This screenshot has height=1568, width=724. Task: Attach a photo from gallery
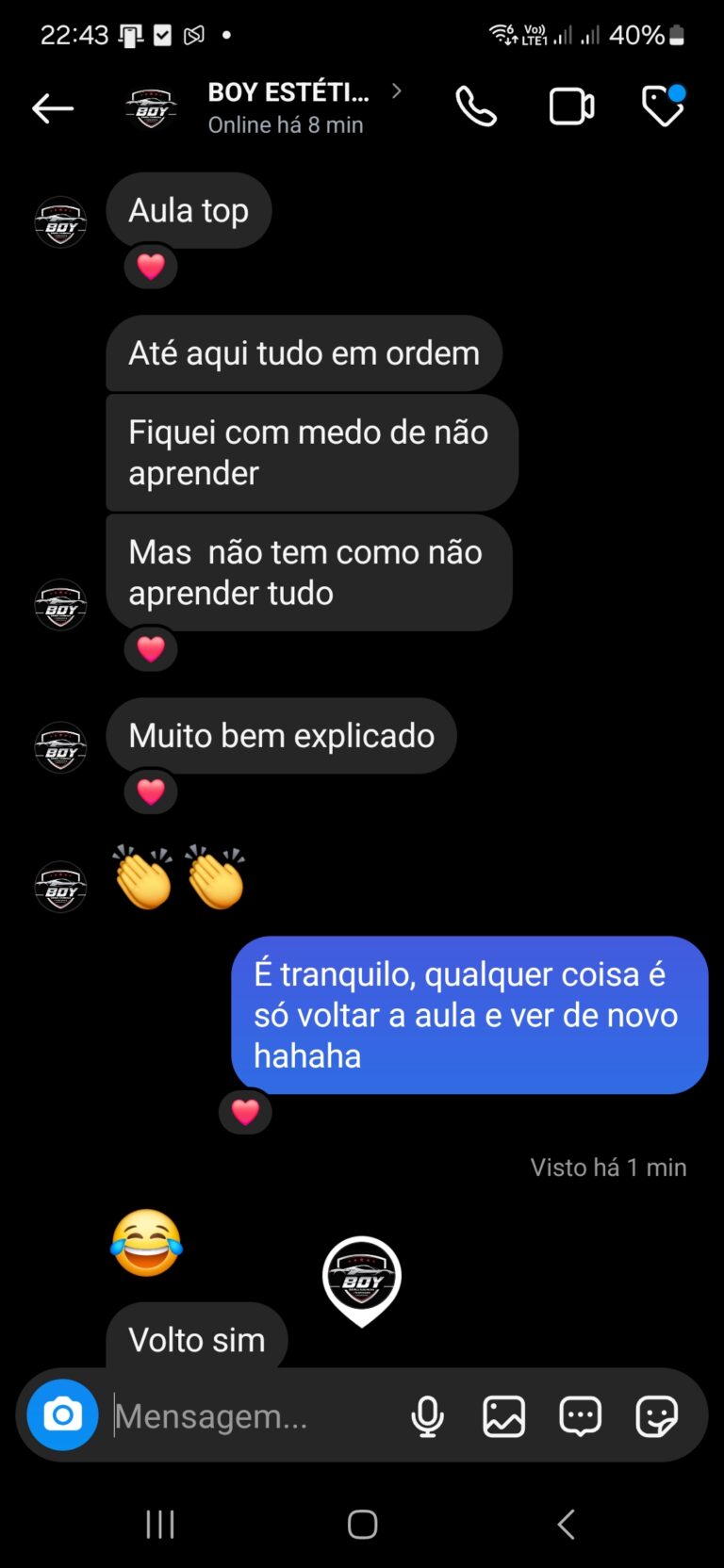click(503, 1416)
